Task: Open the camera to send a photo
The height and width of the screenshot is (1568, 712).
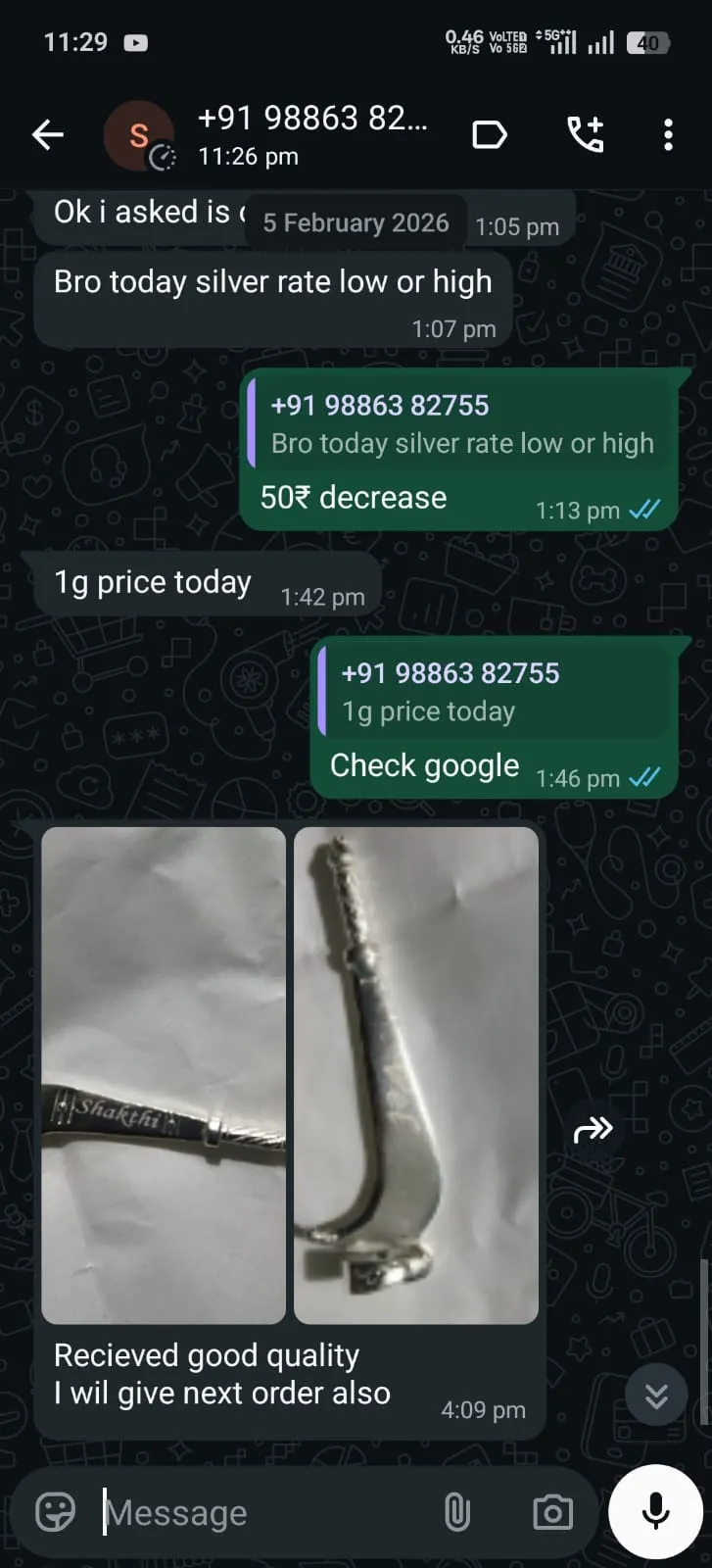Action: pyautogui.click(x=552, y=1511)
